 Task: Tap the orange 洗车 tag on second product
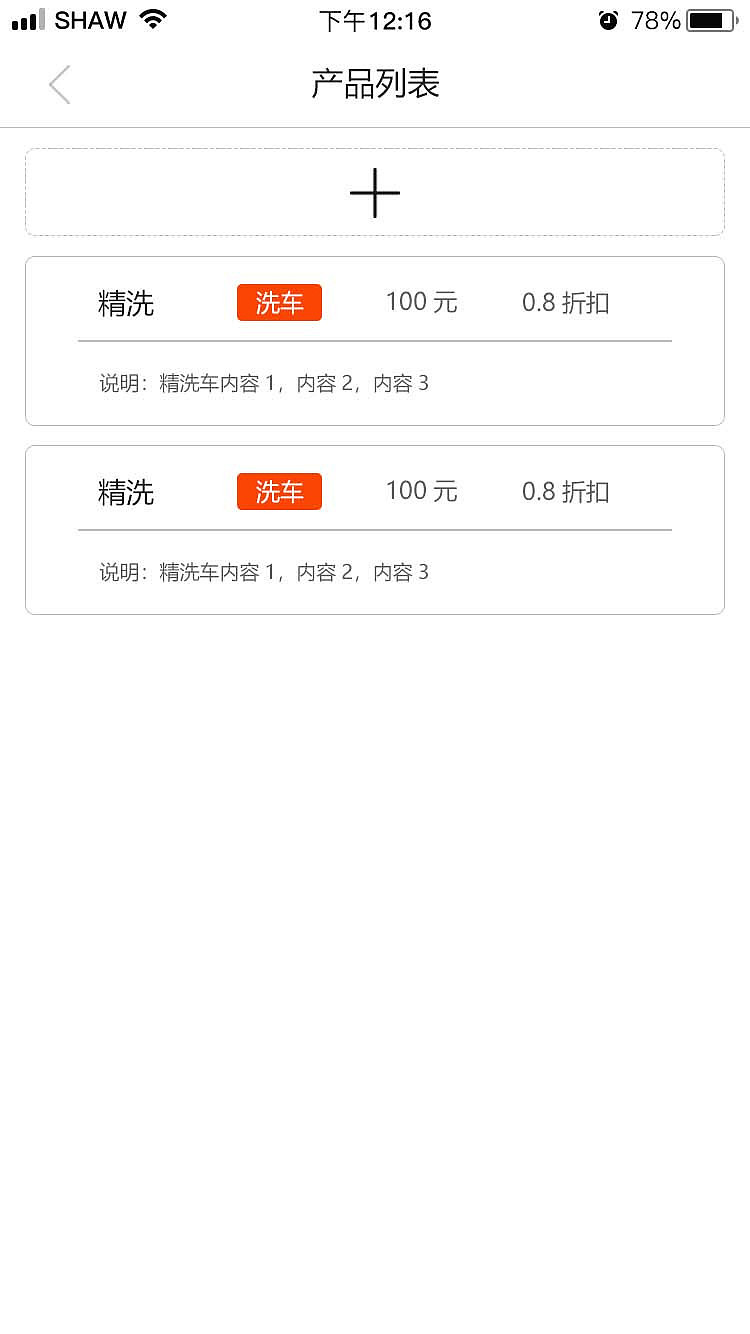278,491
